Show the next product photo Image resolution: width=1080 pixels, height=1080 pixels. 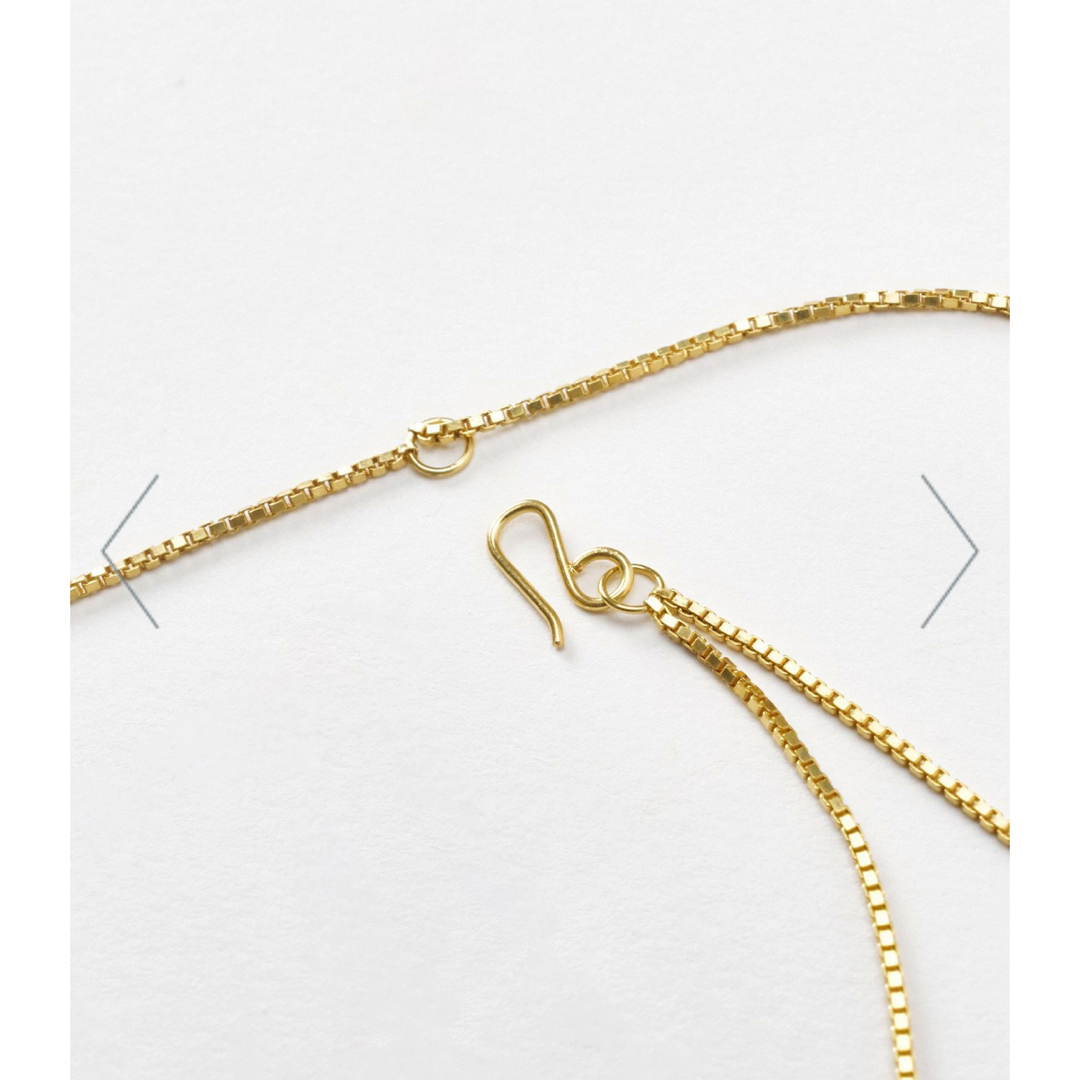tap(949, 551)
